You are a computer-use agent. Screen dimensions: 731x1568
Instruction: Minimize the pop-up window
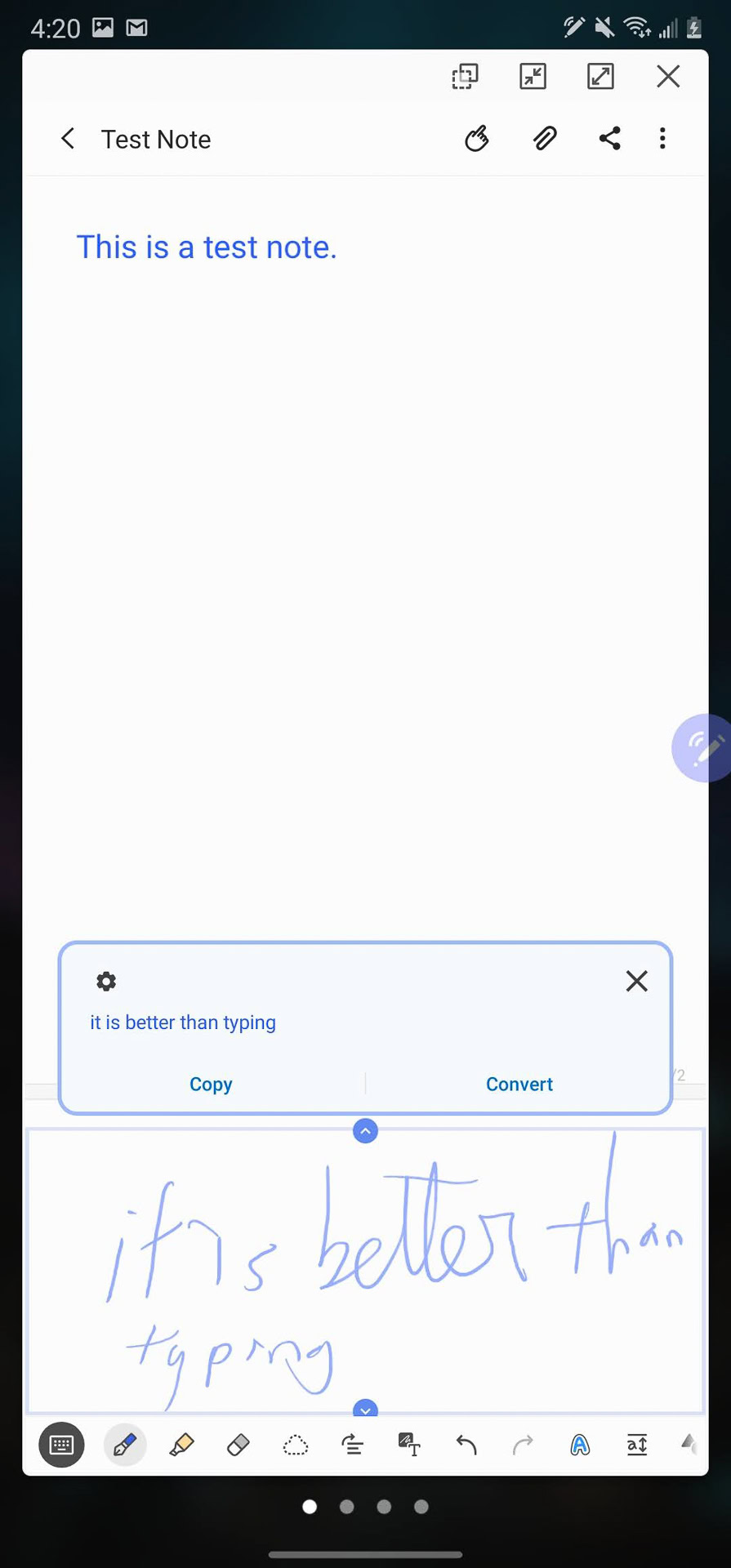[x=533, y=77]
